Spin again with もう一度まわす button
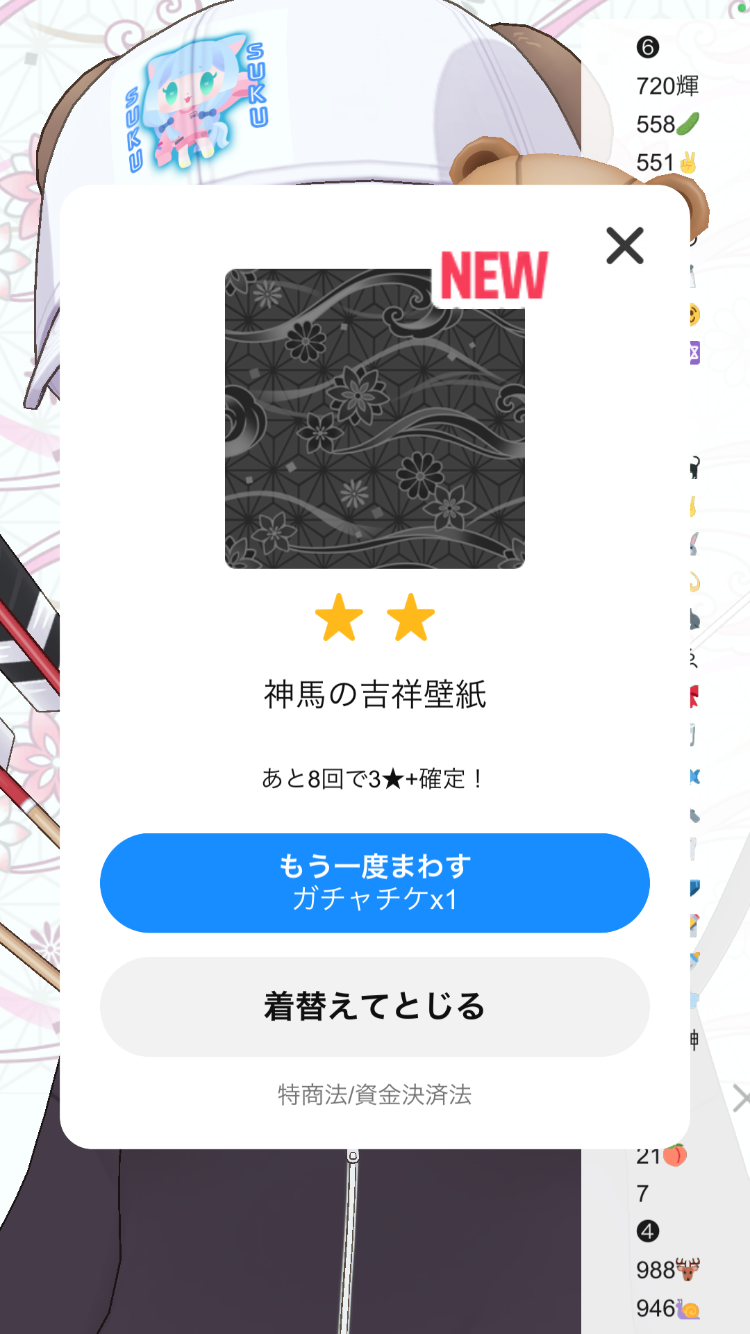The height and width of the screenshot is (1334, 750). tap(375, 882)
